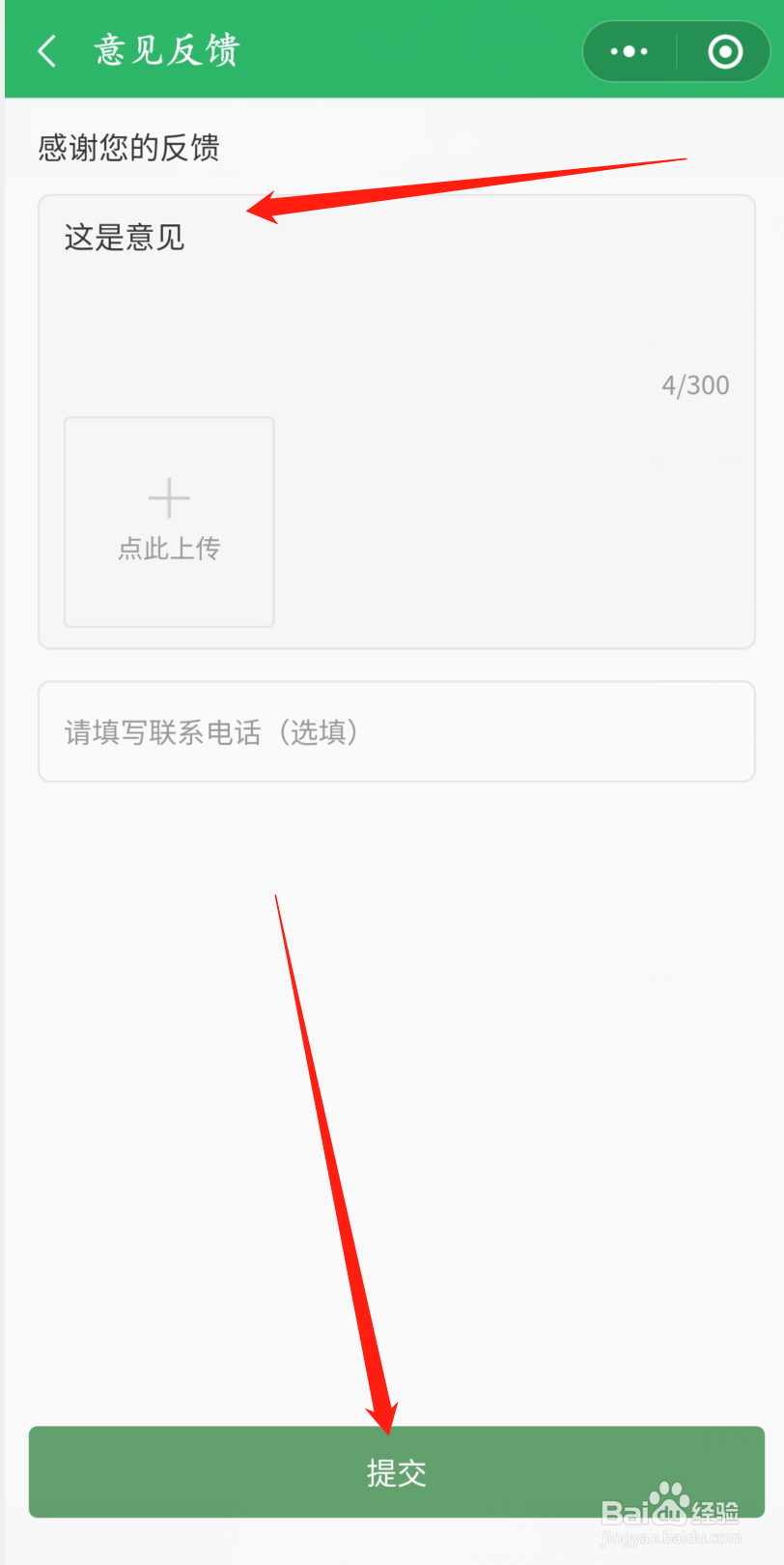Click the plus icon to upload an image
Image resolution: width=784 pixels, height=1565 pixels.
coord(168,497)
